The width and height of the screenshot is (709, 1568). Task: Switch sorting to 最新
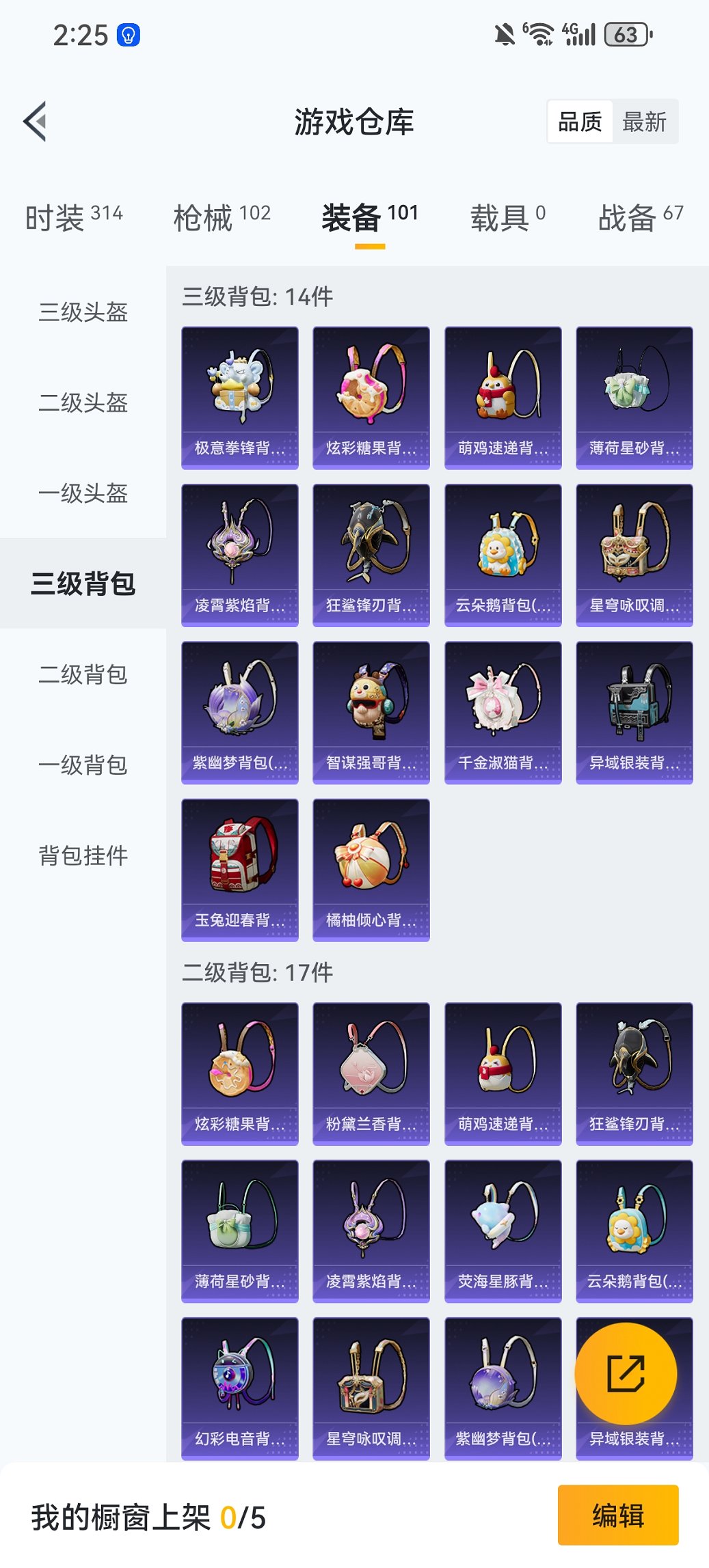[x=646, y=121]
